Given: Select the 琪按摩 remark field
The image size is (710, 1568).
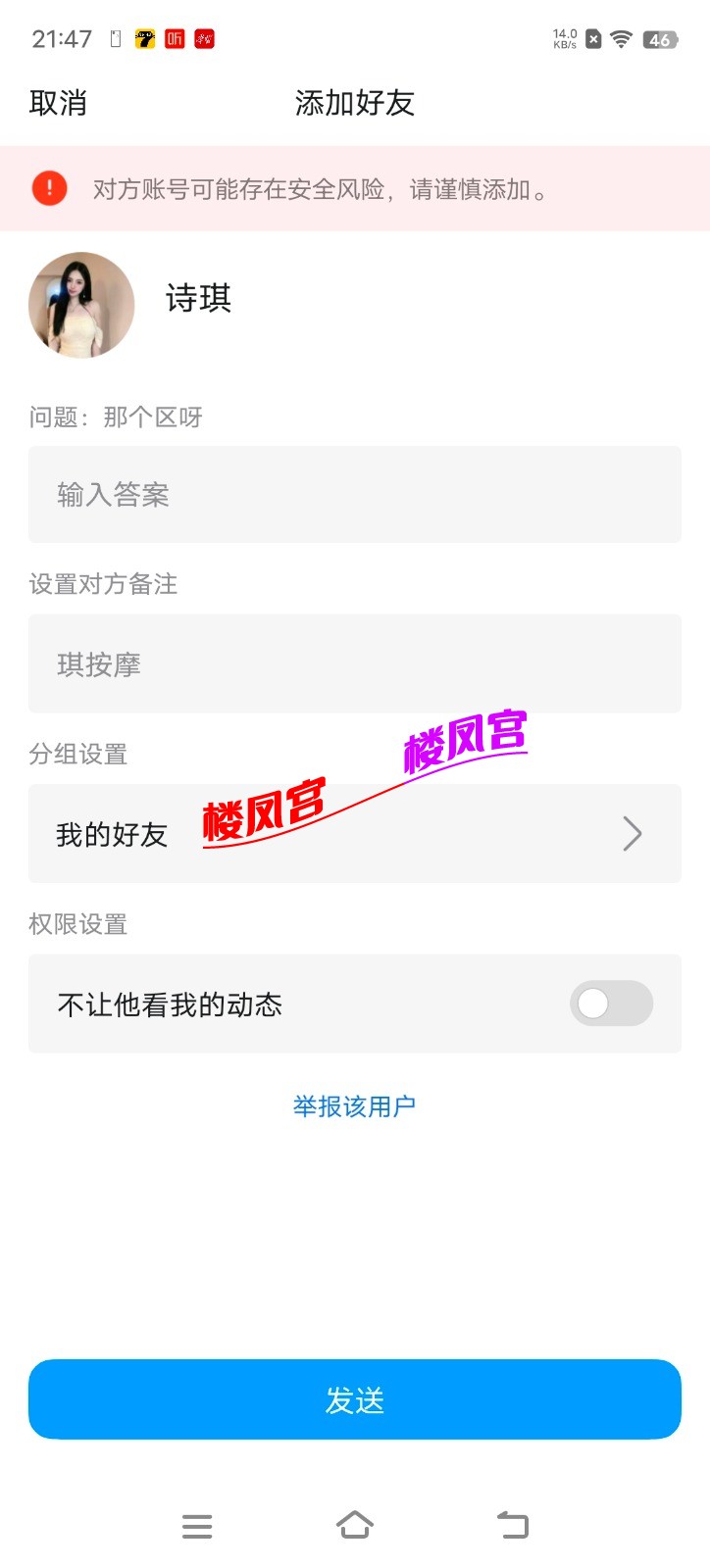Looking at the screenshot, I should click(355, 663).
